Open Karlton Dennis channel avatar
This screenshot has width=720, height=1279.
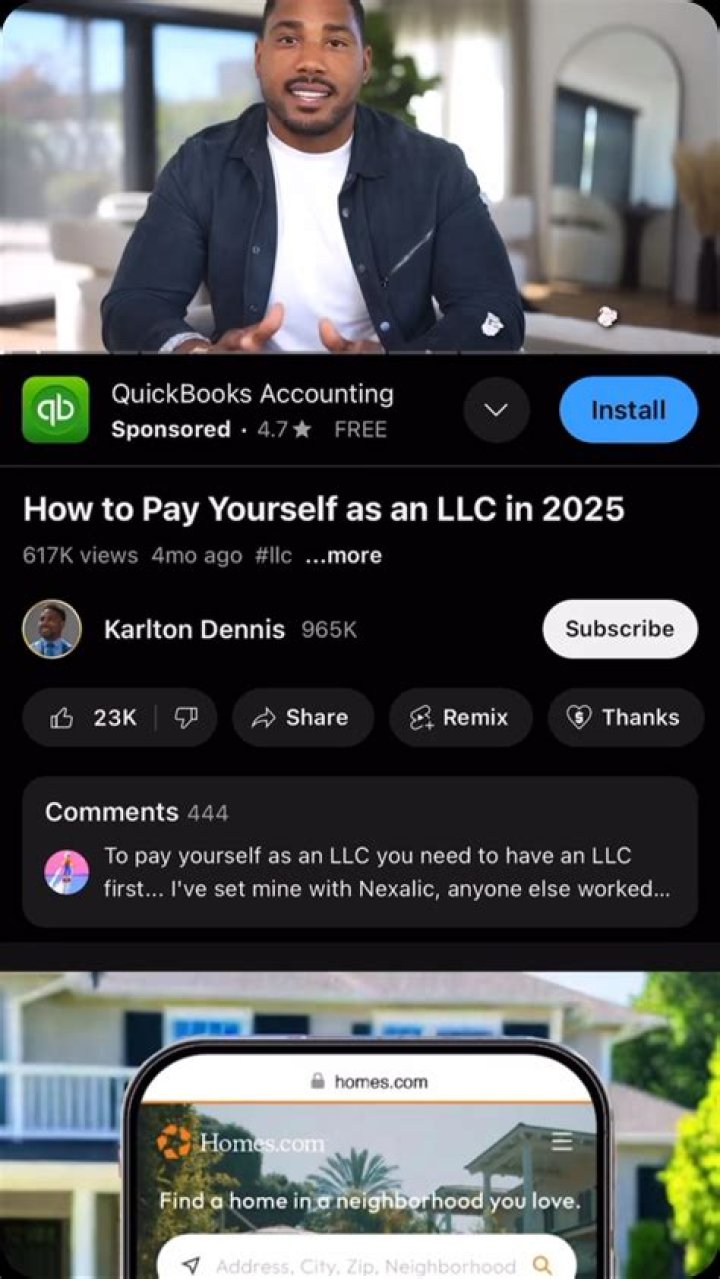tap(51, 630)
